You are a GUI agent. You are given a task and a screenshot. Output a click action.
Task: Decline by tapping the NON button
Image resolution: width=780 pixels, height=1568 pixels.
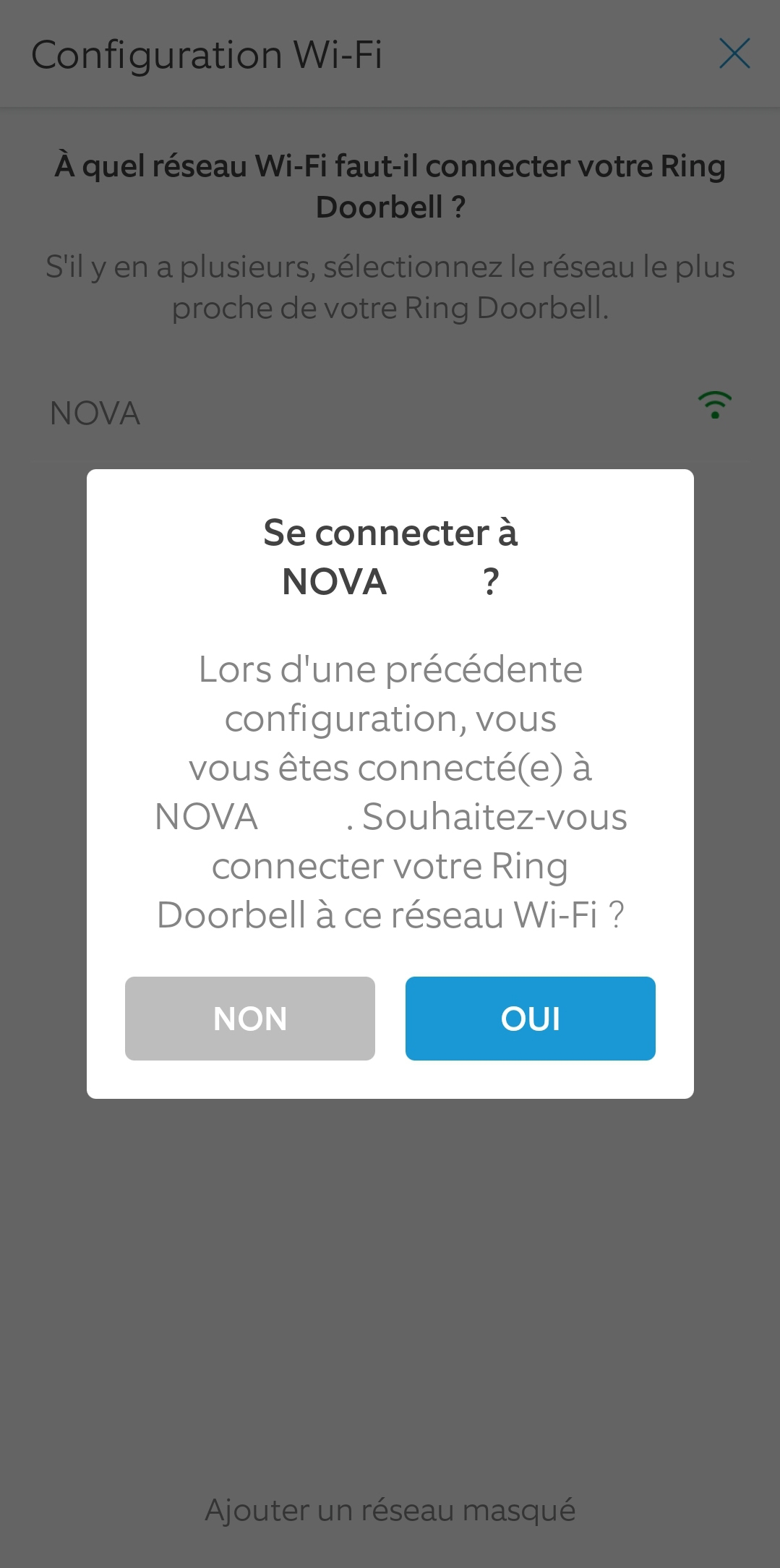[x=250, y=1018]
